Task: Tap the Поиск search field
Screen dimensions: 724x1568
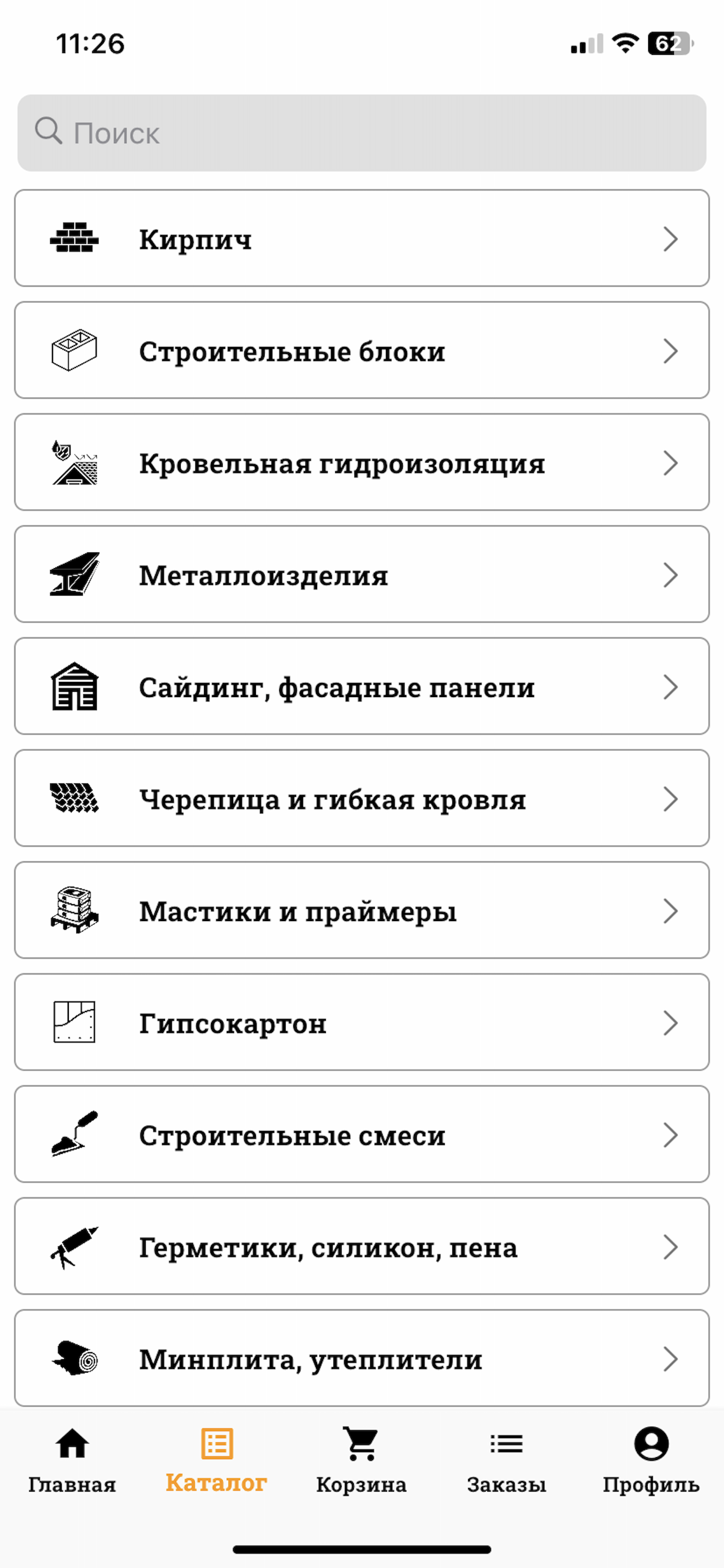Action: [x=361, y=132]
